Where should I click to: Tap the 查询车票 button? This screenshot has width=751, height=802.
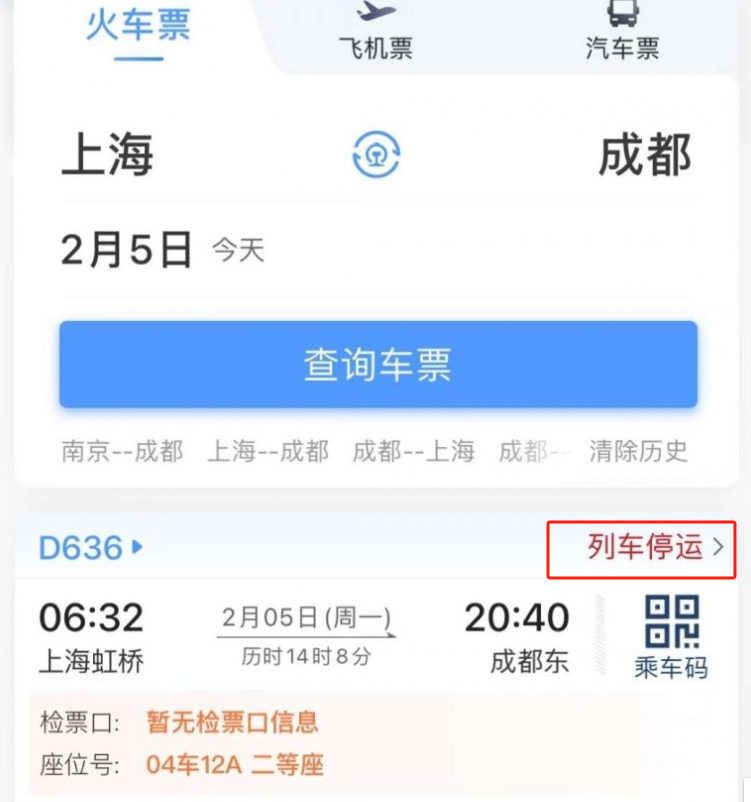pos(377,365)
